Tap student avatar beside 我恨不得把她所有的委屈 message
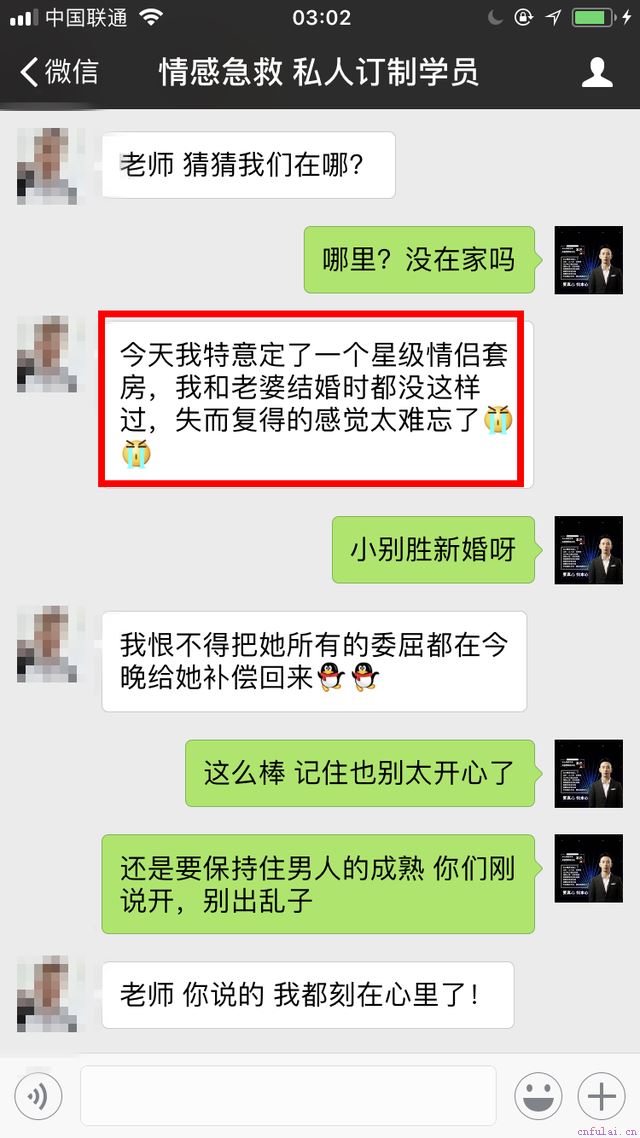640x1138 pixels. click(x=50, y=645)
